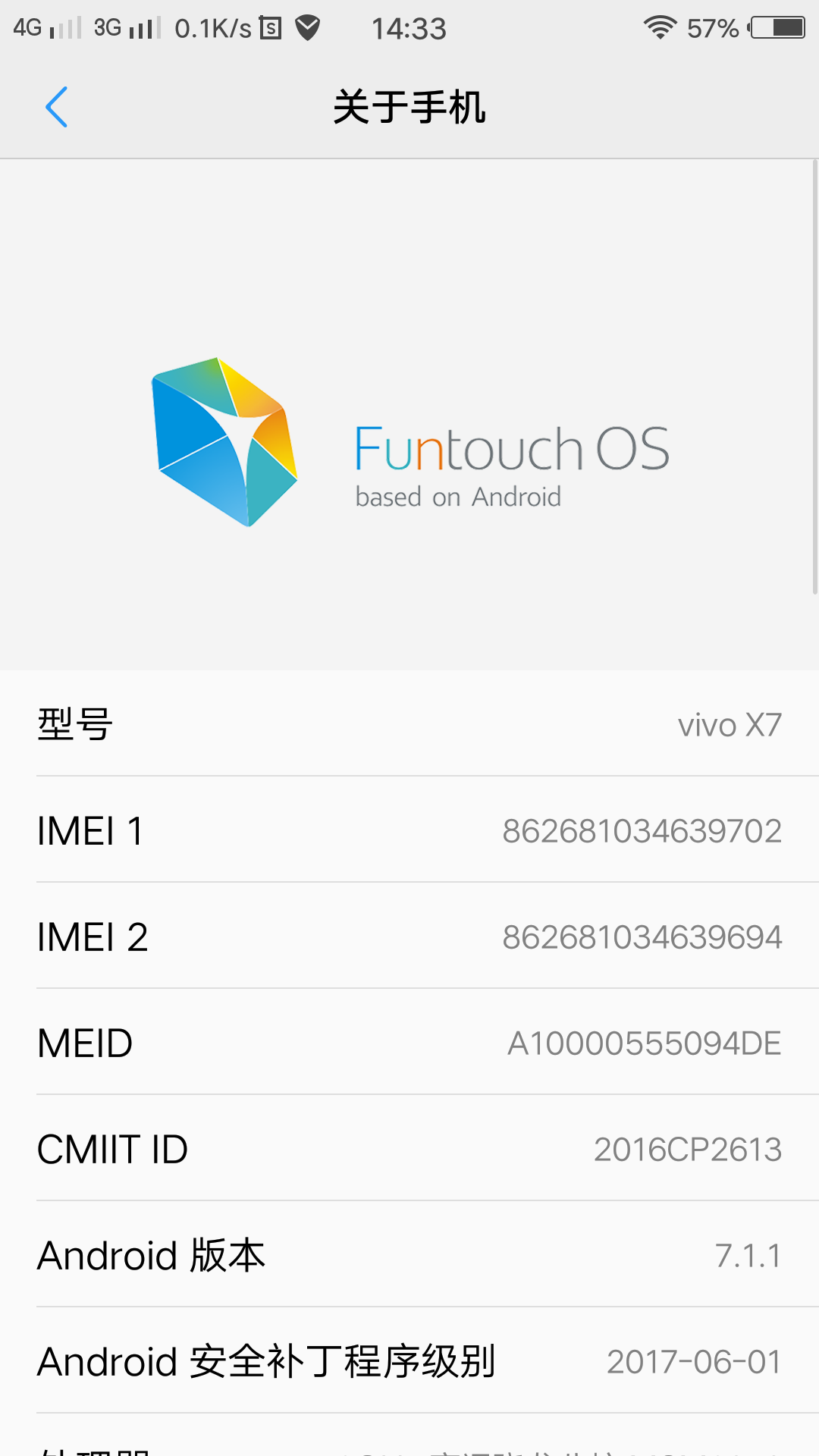Image resolution: width=819 pixels, height=1456 pixels.
Task: Open the IMEI 1 row
Action: tap(409, 830)
